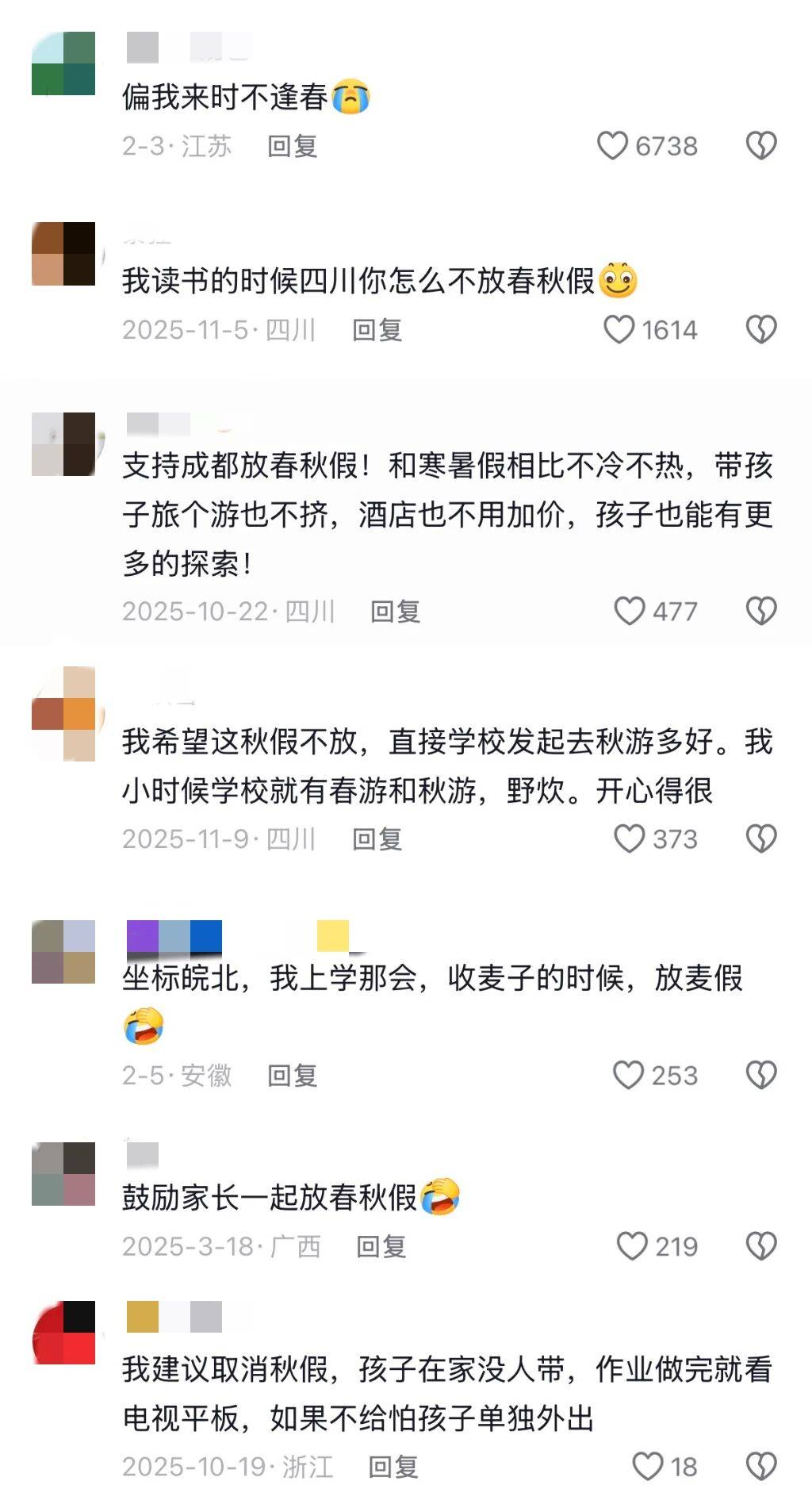The image size is (812, 1504).
Task: Like the 坐标皖北 comment from 安徽
Action: [x=628, y=1076]
